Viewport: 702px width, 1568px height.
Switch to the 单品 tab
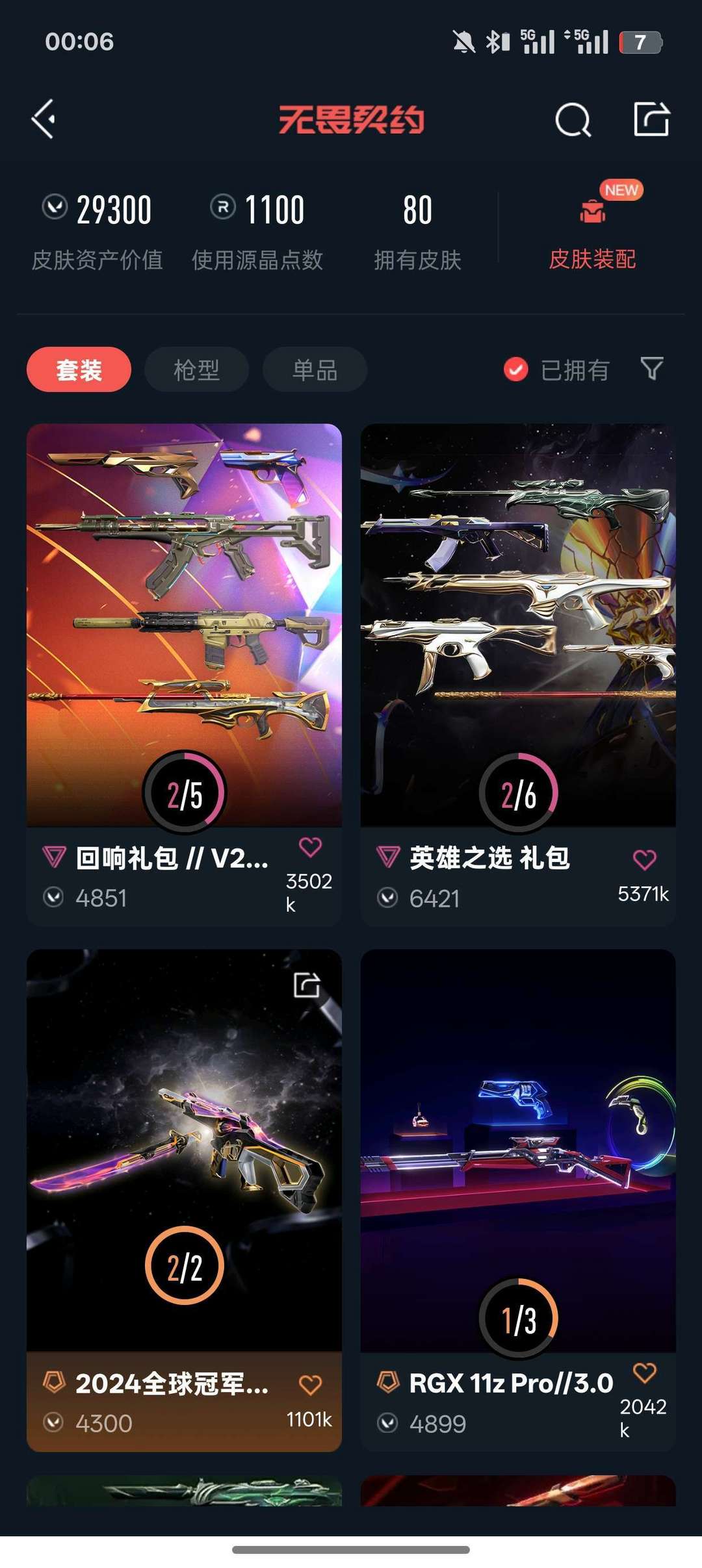click(315, 370)
